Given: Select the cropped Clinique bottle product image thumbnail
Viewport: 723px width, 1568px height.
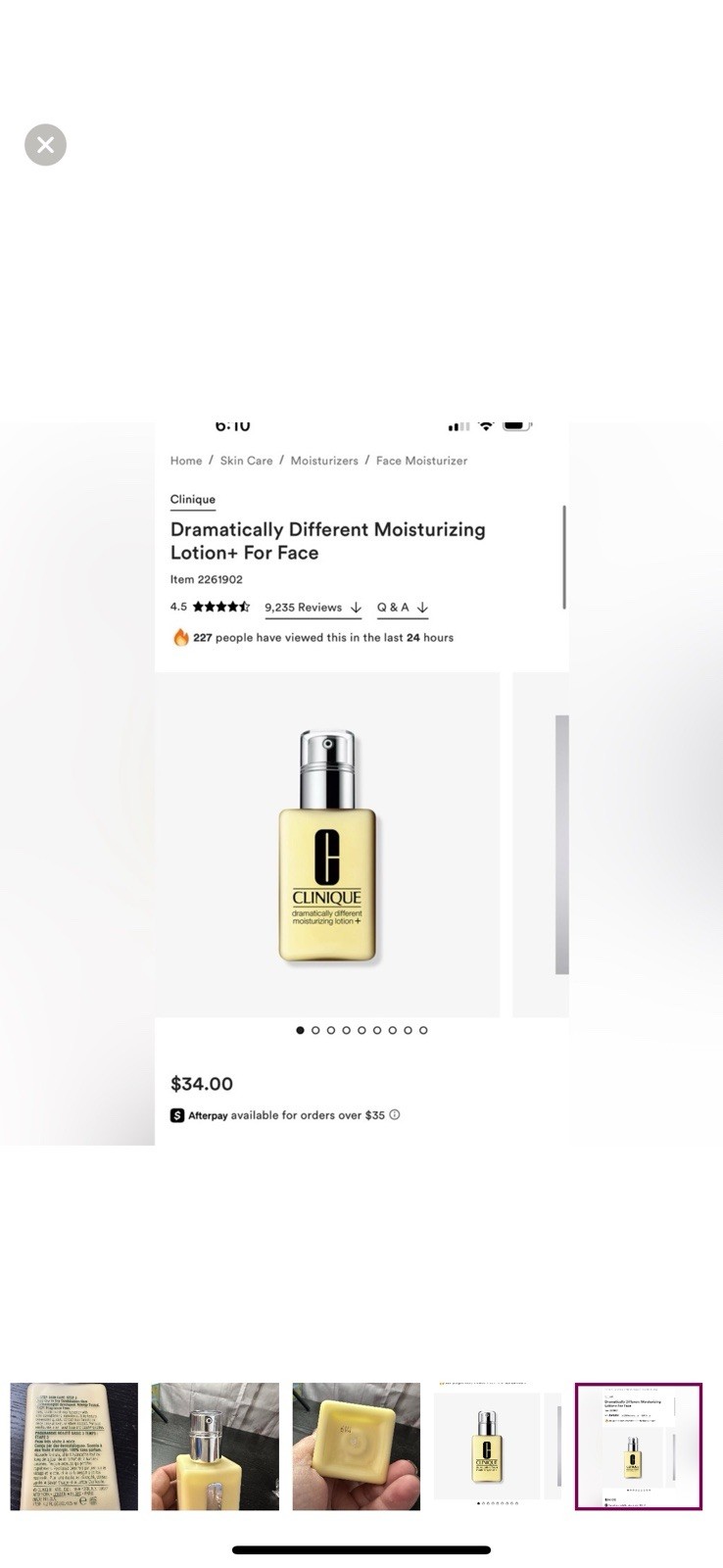Looking at the screenshot, I should [x=497, y=1445].
